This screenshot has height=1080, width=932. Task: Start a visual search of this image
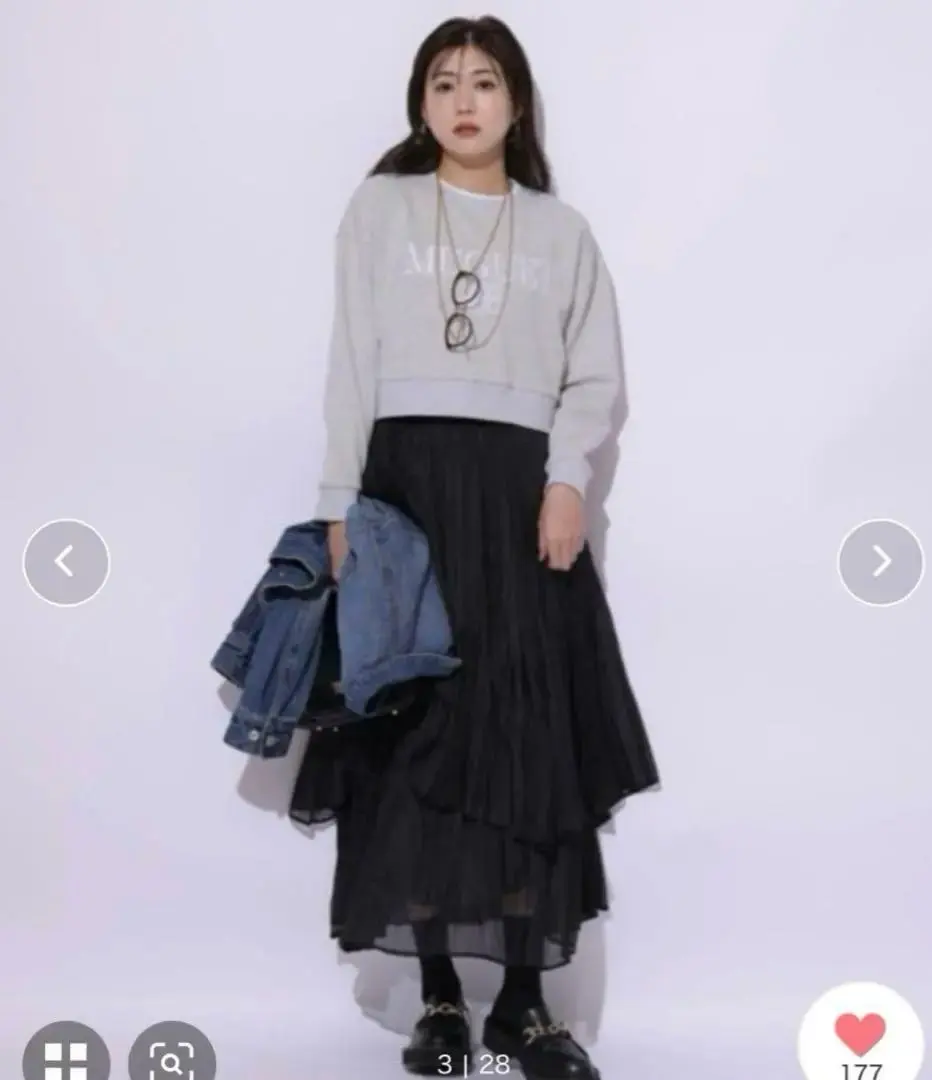[x=172, y=1056]
